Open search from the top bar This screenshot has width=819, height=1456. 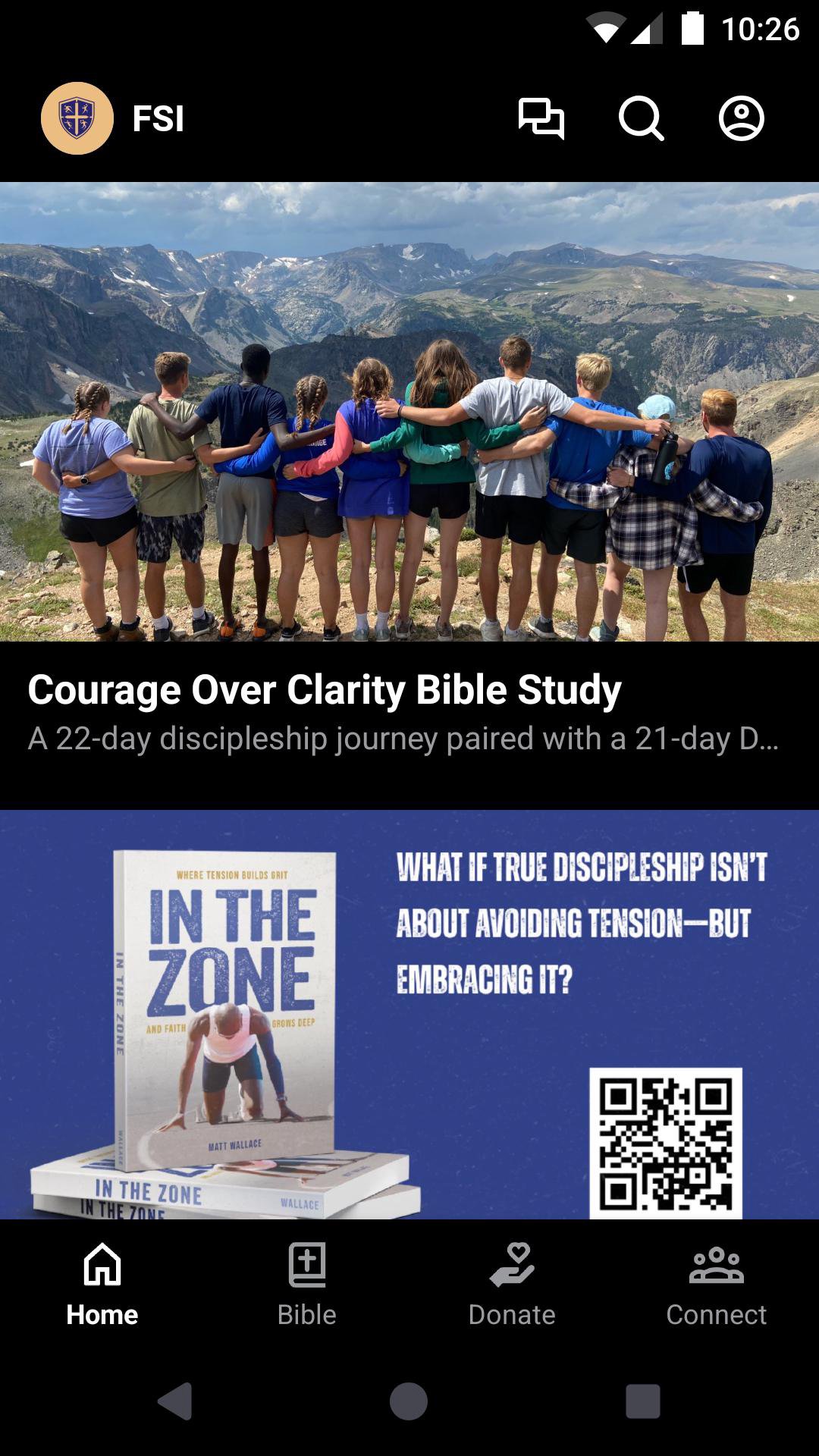point(641,119)
